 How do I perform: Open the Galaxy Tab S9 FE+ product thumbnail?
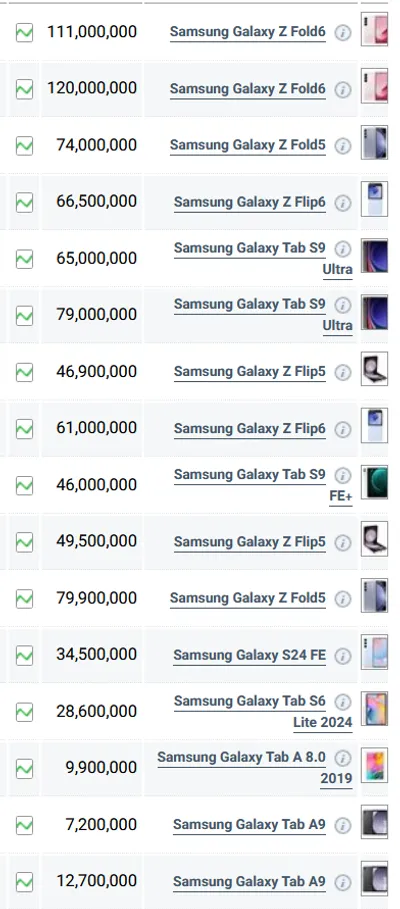[374, 482]
